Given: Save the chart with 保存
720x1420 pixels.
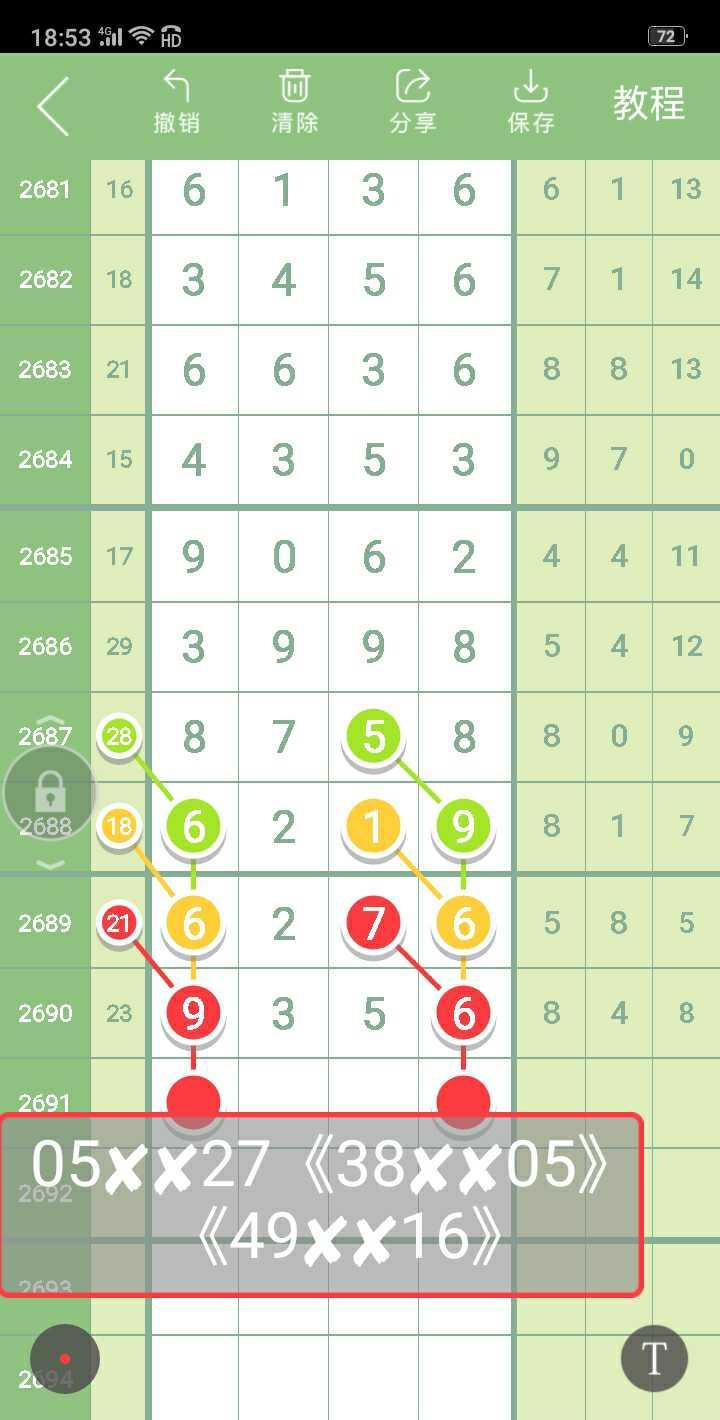Looking at the screenshot, I should tap(530, 102).
